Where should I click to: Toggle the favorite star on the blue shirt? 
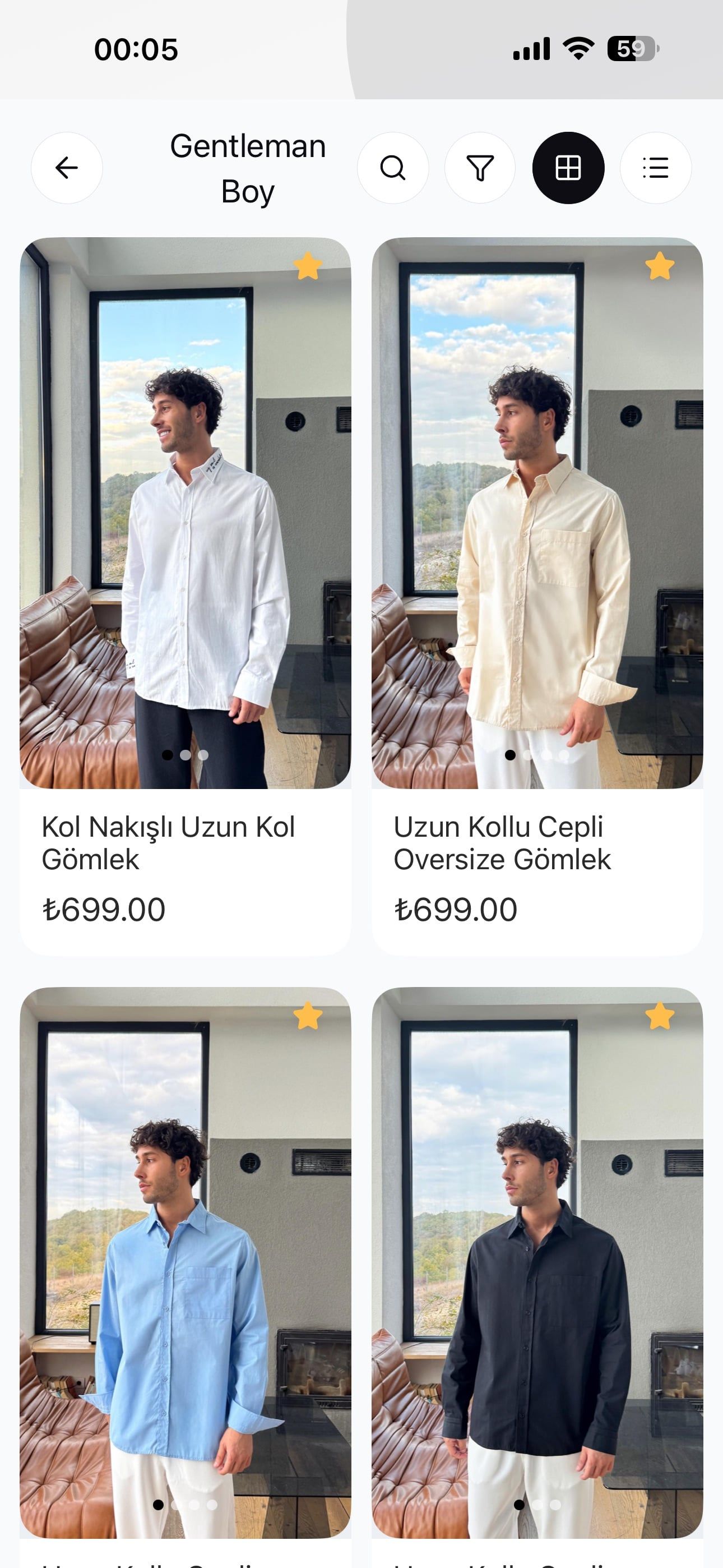tap(307, 1016)
